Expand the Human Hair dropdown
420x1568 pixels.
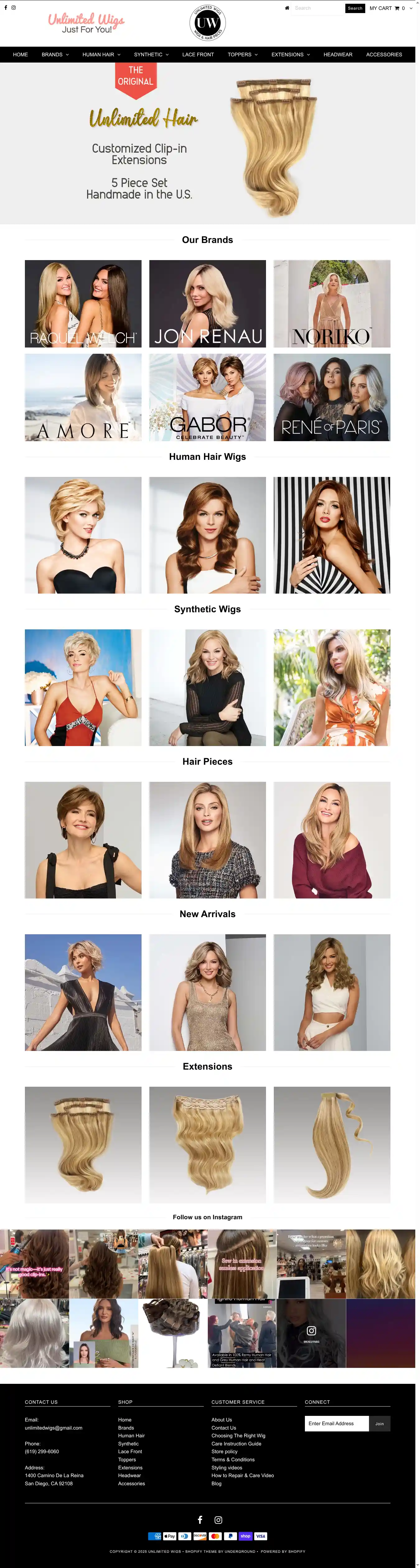pos(101,55)
